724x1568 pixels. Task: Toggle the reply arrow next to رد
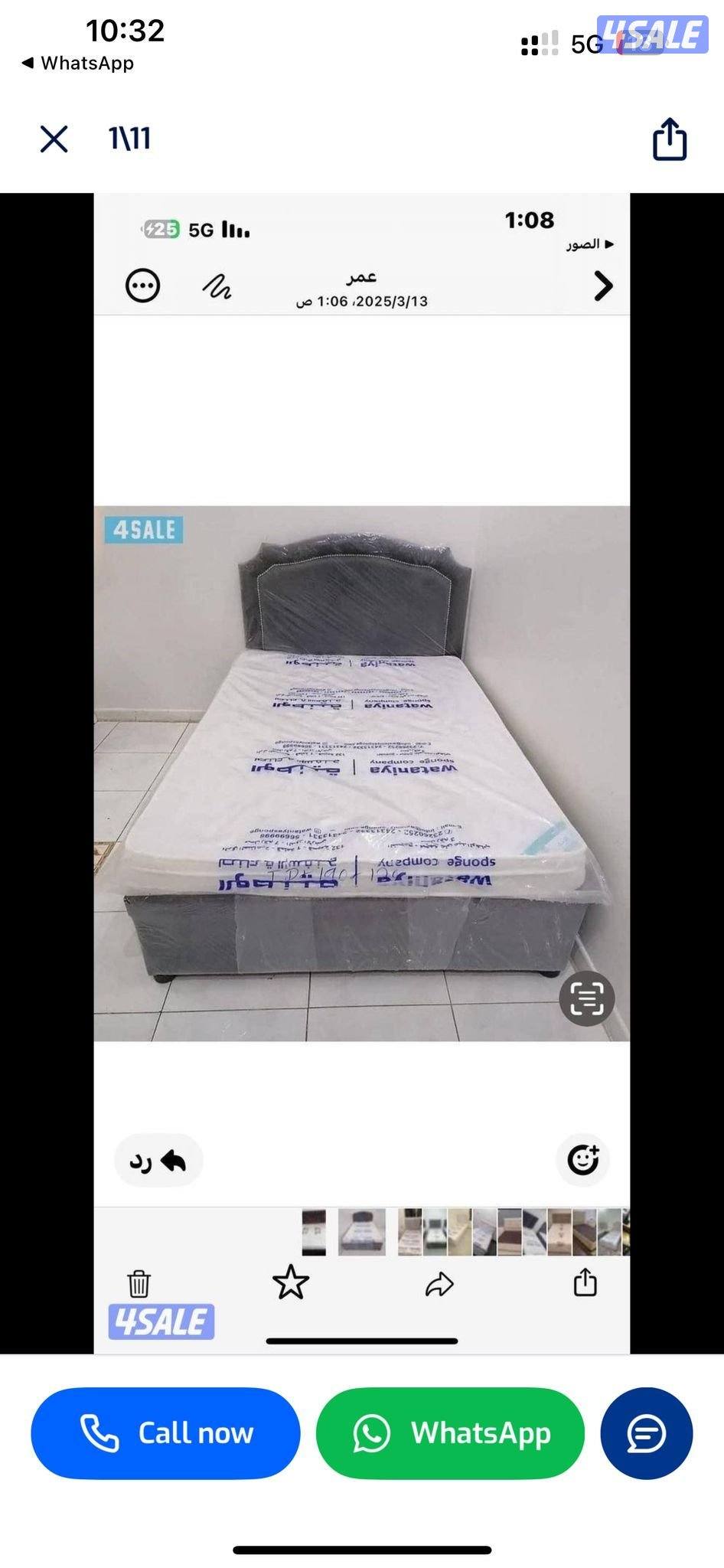pyautogui.click(x=174, y=1159)
